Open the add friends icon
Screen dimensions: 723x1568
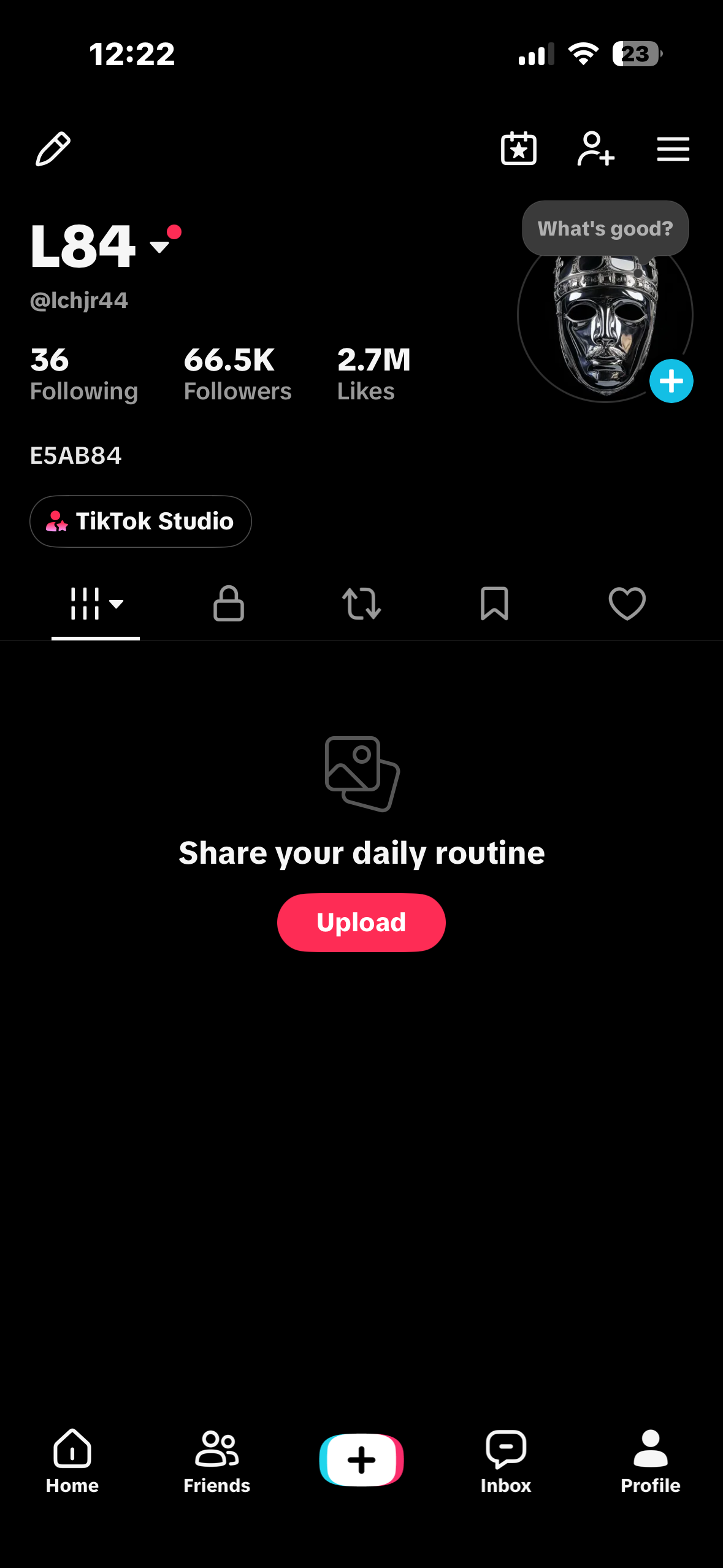pyautogui.click(x=595, y=148)
